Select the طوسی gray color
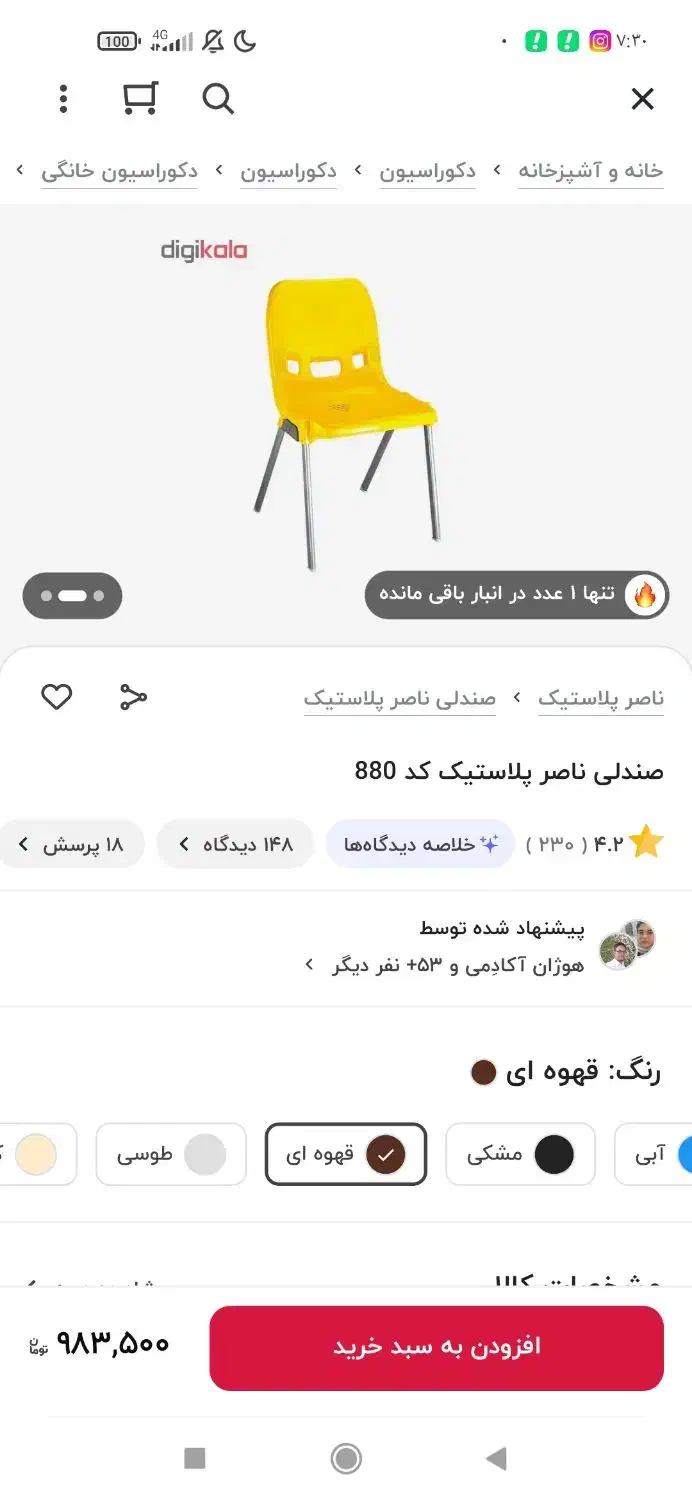The height and width of the screenshot is (1500, 692). (170, 1154)
